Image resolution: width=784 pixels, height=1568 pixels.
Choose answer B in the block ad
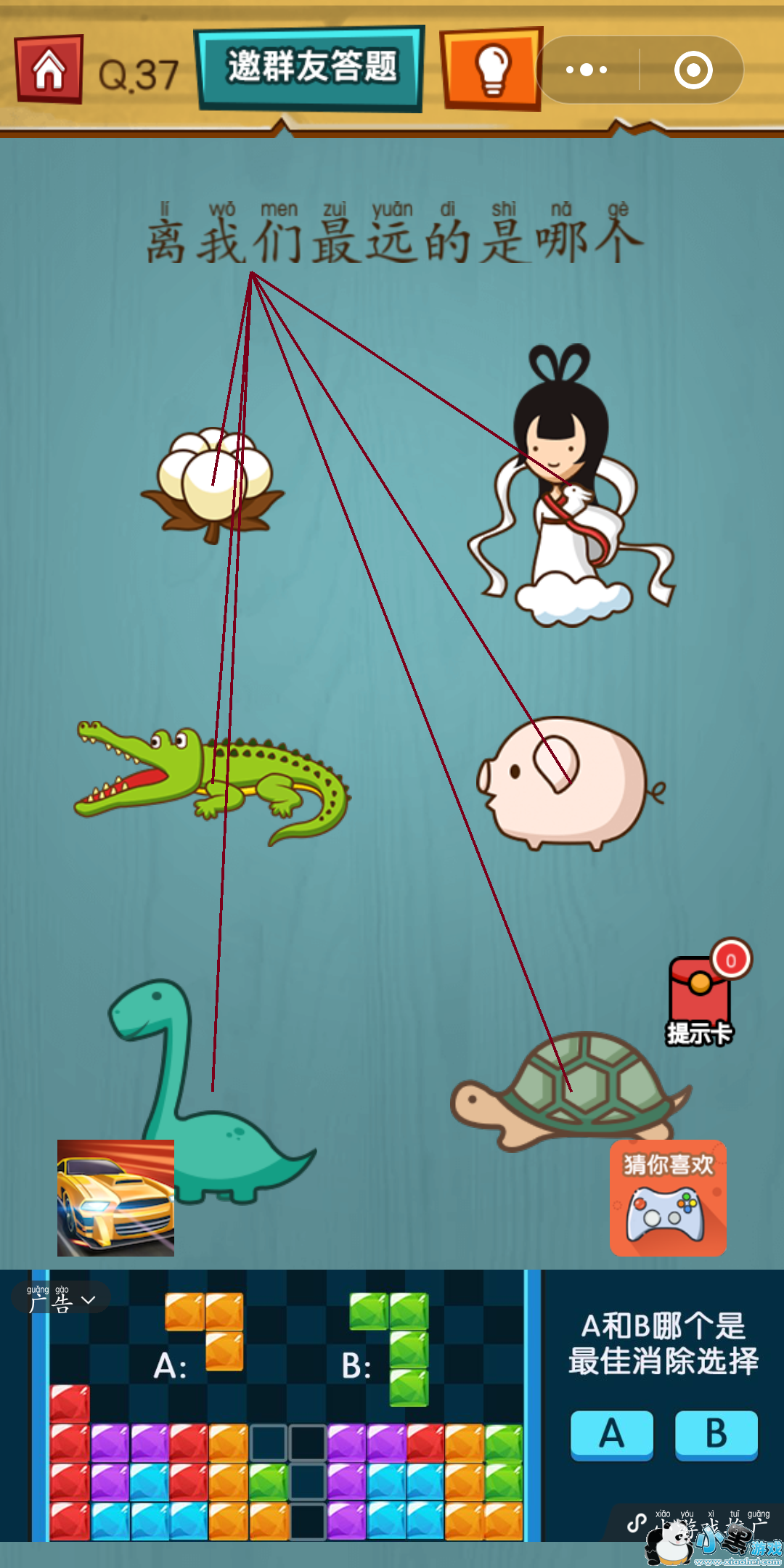(x=716, y=1434)
